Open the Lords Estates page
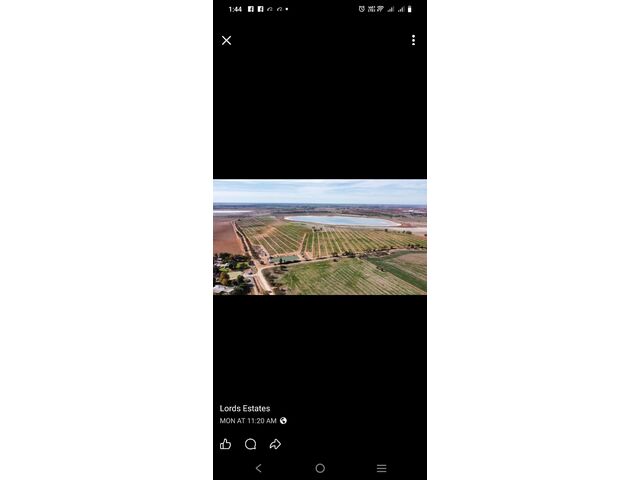The height and width of the screenshot is (480, 640). pos(245,408)
